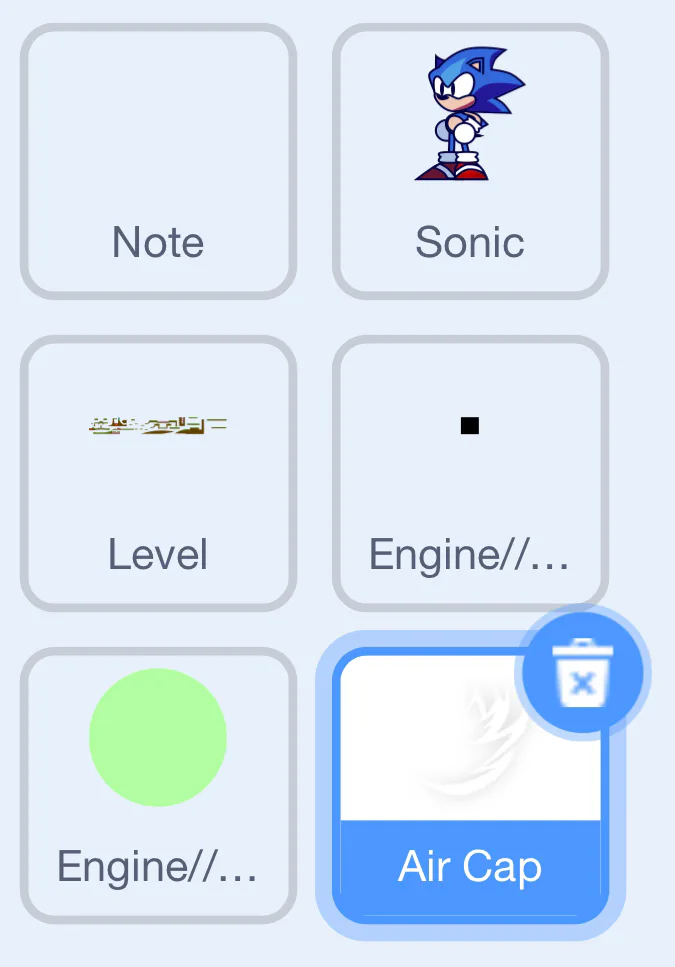Delete the Air Cap sprite via trash icon
This screenshot has height=967, width=675.
click(583, 673)
